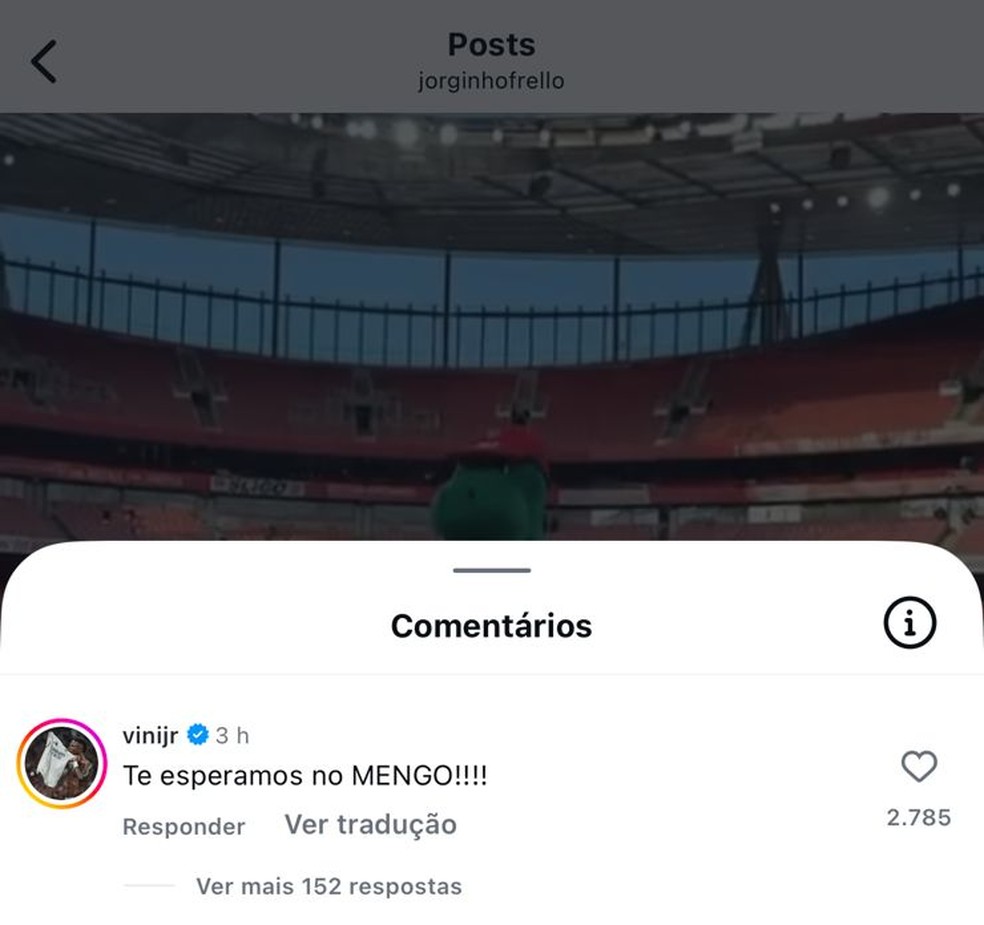Expand Ver mais 152 respostas
This screenshot has height=925, width=984.
tap(328, 886)
